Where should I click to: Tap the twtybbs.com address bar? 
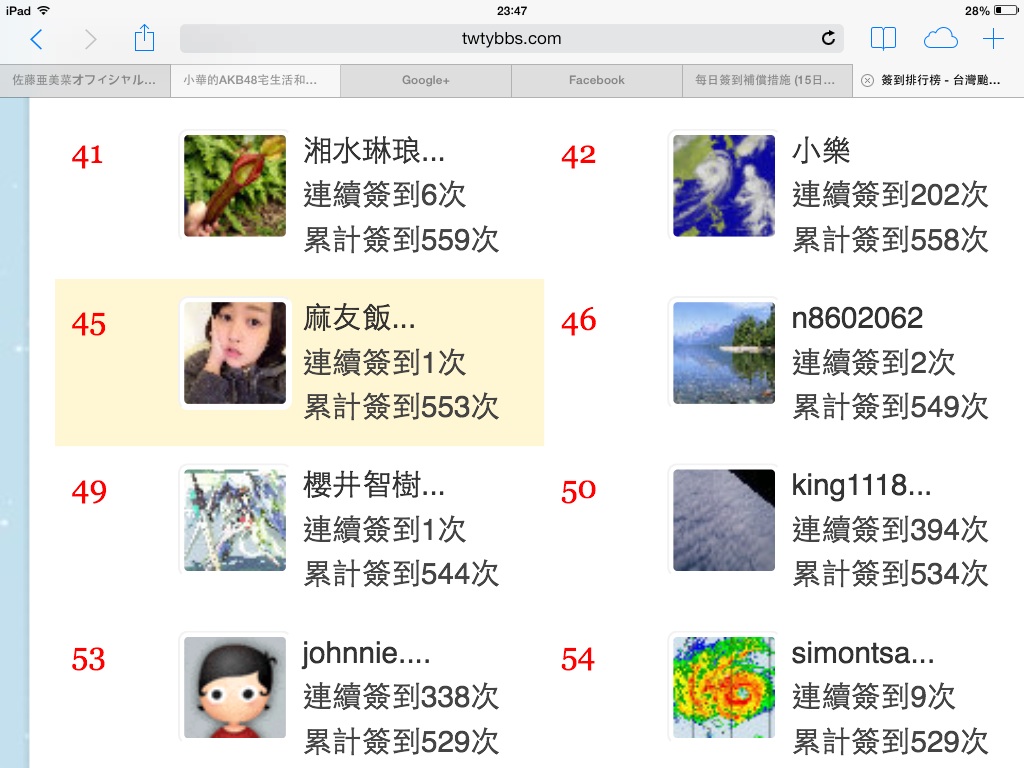pyautogui.click(x=511, y=39)
